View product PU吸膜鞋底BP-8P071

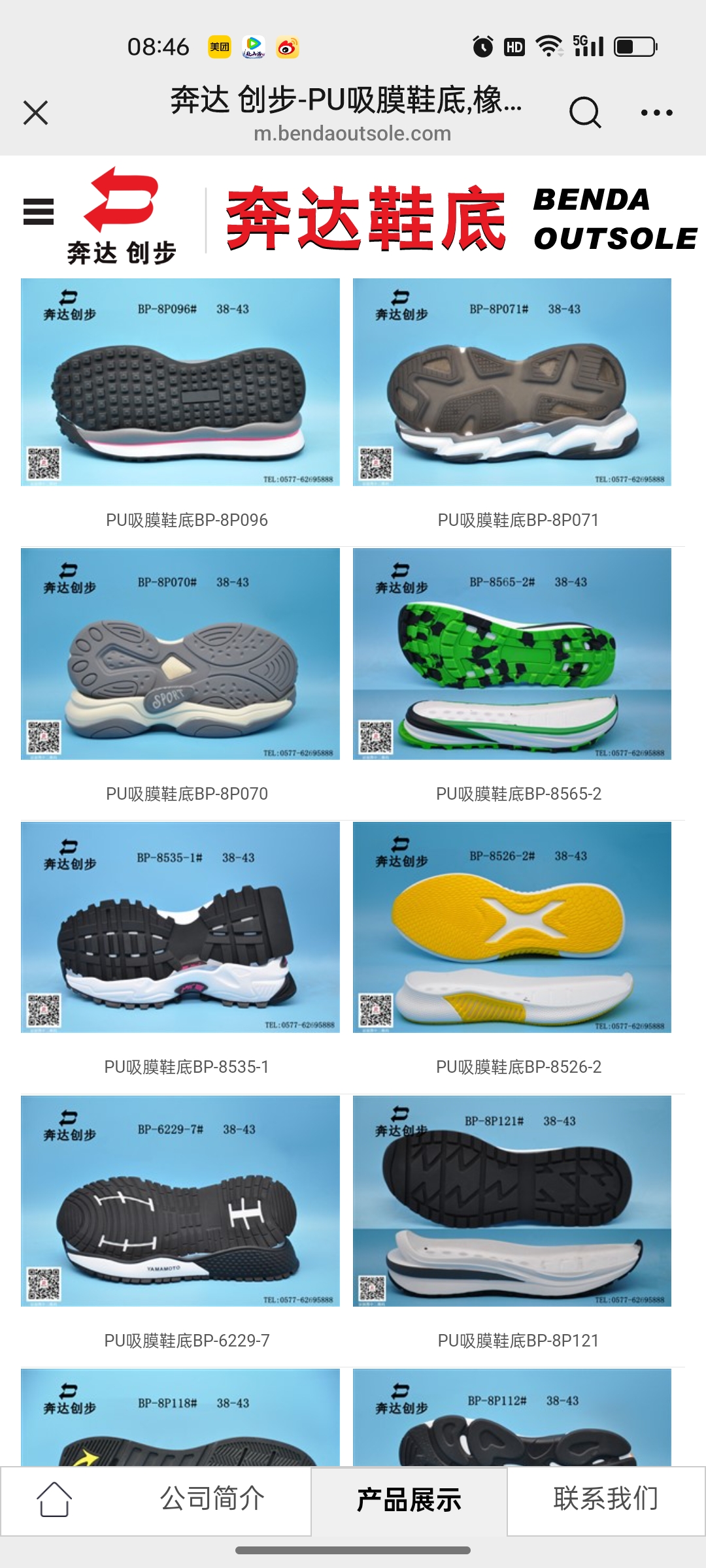tap(512, 382)
